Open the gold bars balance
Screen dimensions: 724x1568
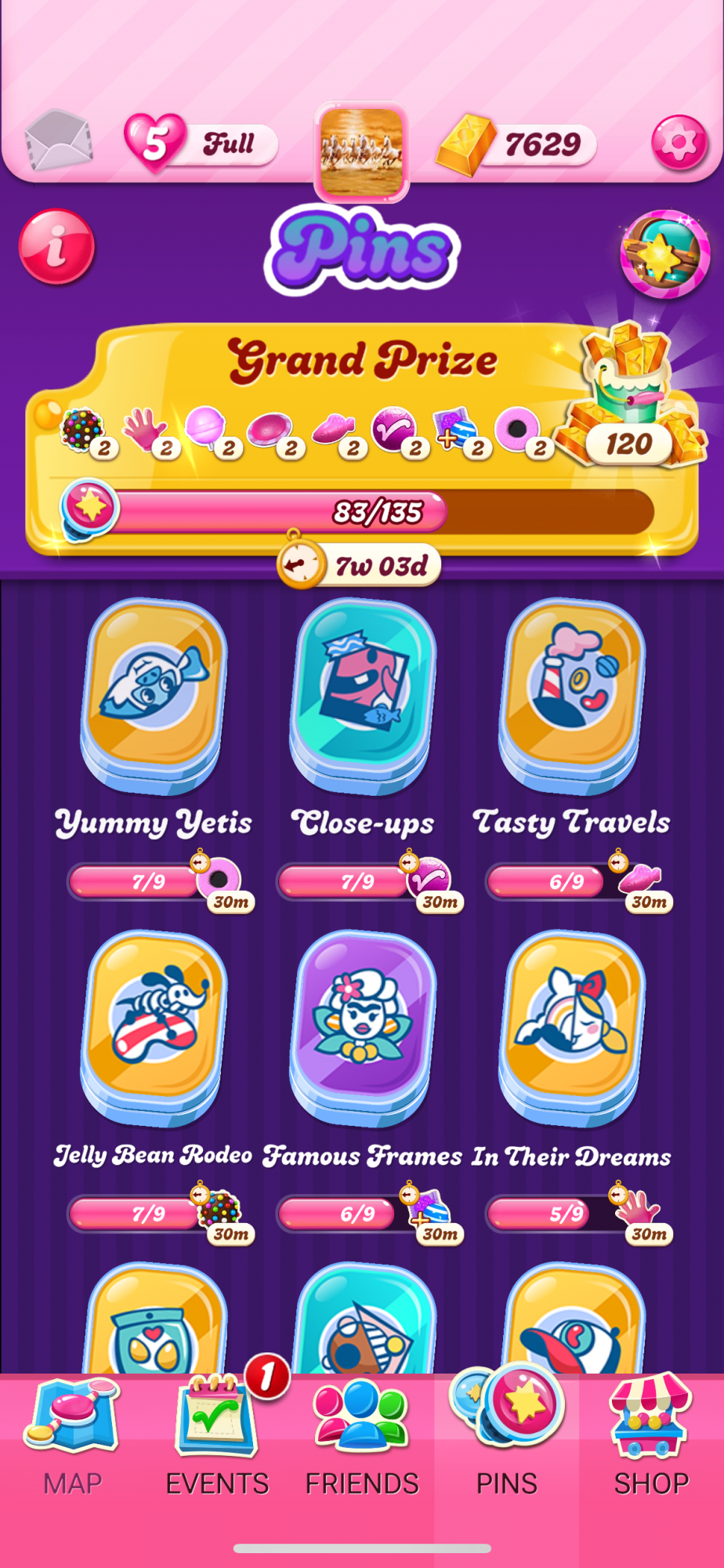click(517, 145)
